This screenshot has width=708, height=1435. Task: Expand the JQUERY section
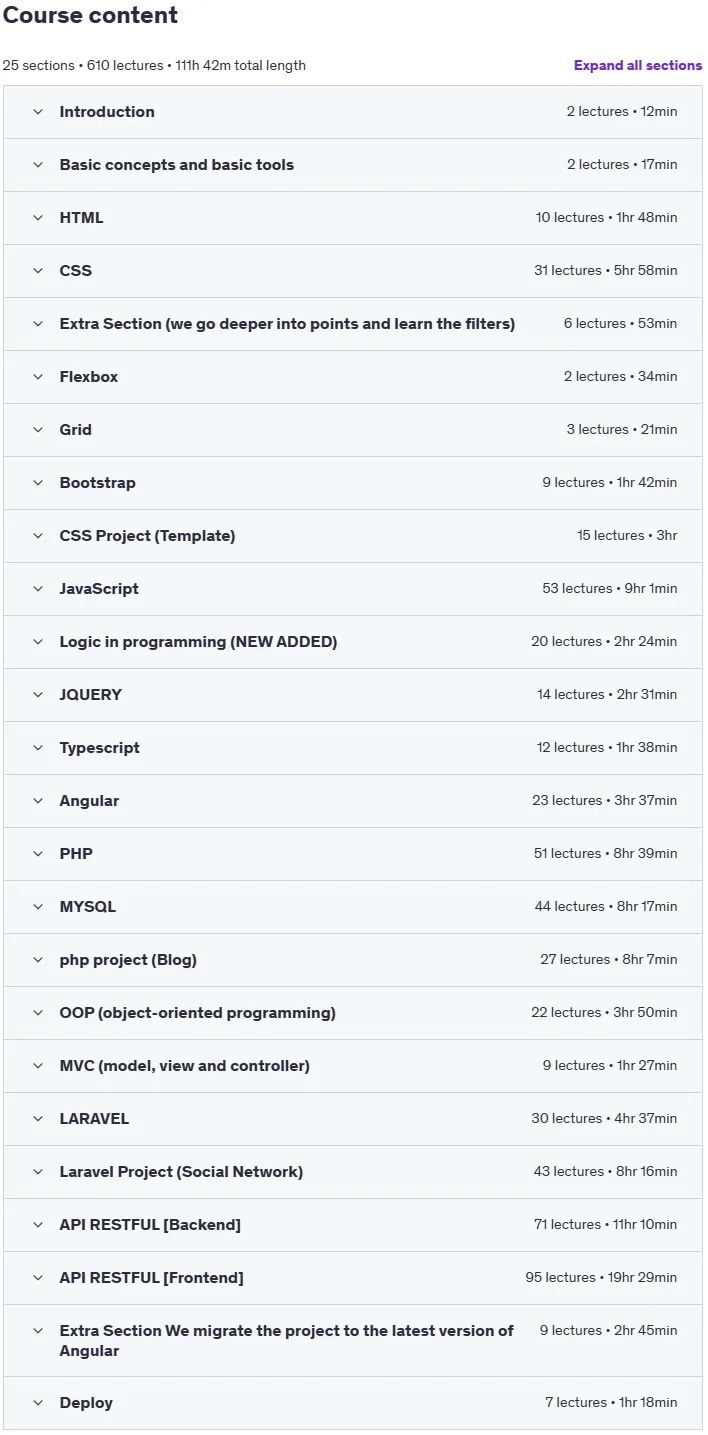[x=353, y=695]
